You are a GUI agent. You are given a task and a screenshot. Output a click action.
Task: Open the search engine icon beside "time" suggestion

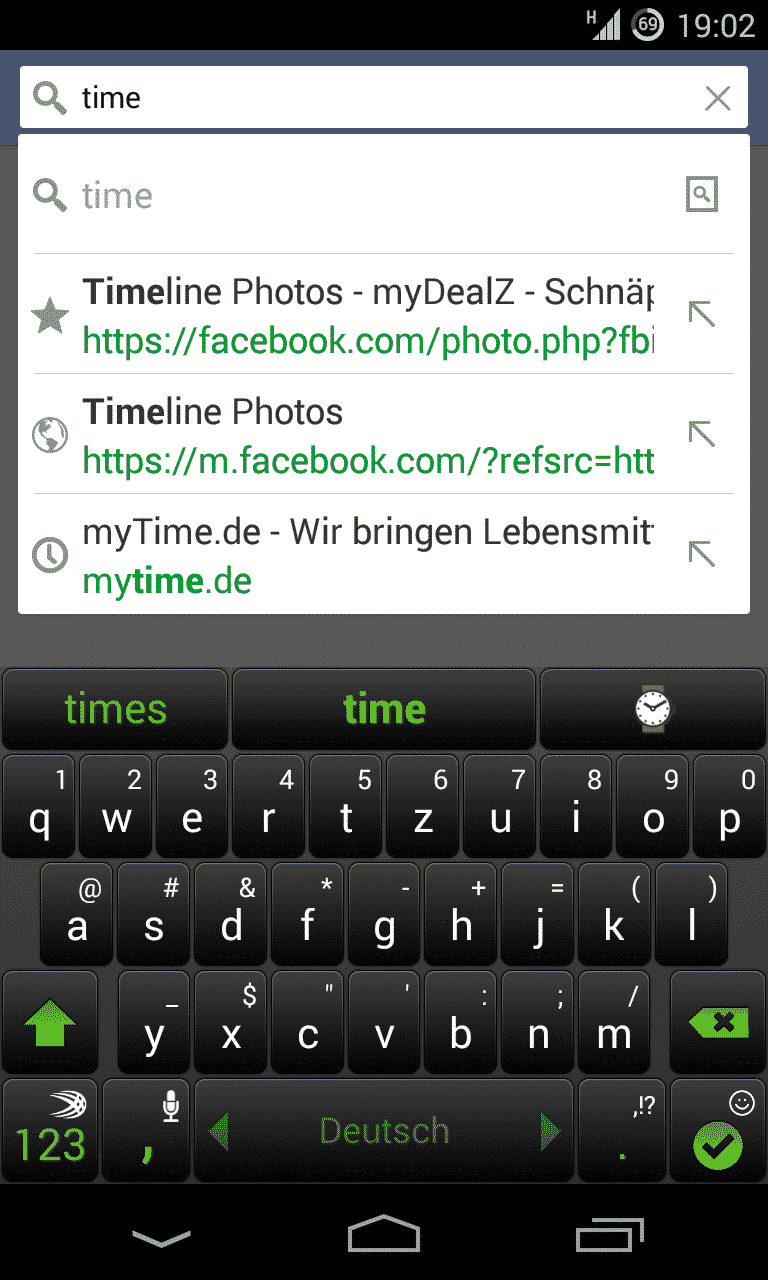click(x=702, y=194)
